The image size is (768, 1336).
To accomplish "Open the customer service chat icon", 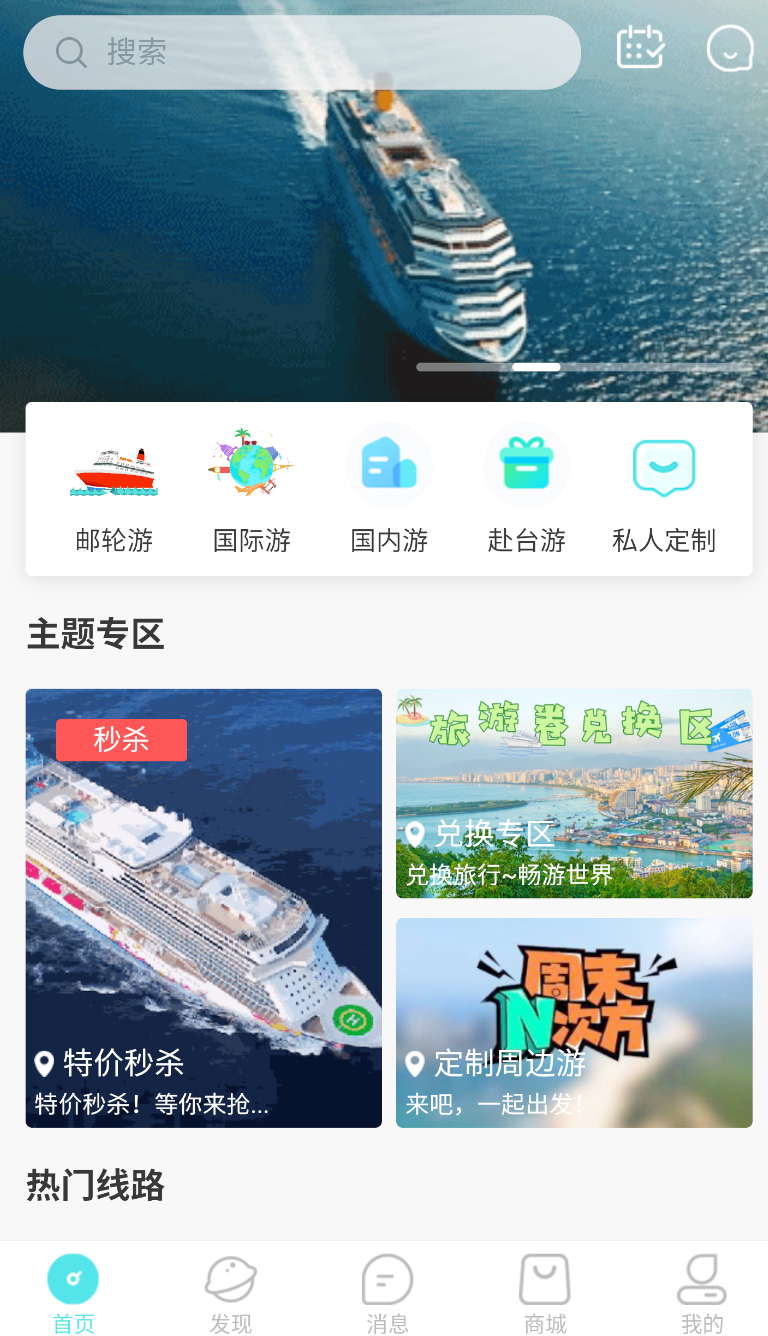I will click(x=730, y=48).
